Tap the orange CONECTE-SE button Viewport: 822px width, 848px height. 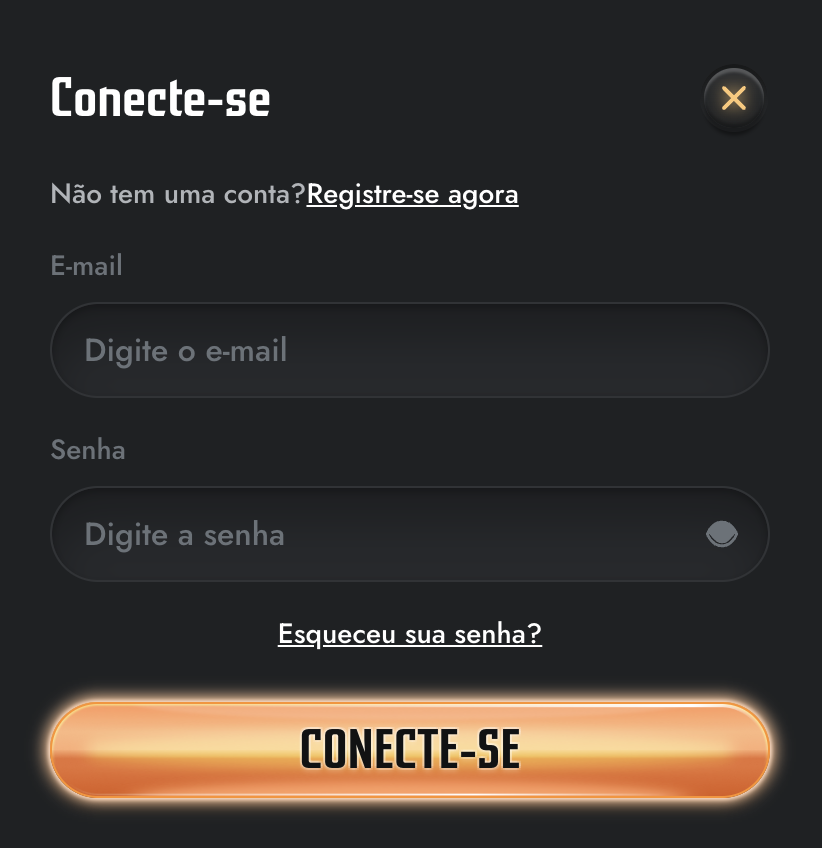tap(410, 749)
